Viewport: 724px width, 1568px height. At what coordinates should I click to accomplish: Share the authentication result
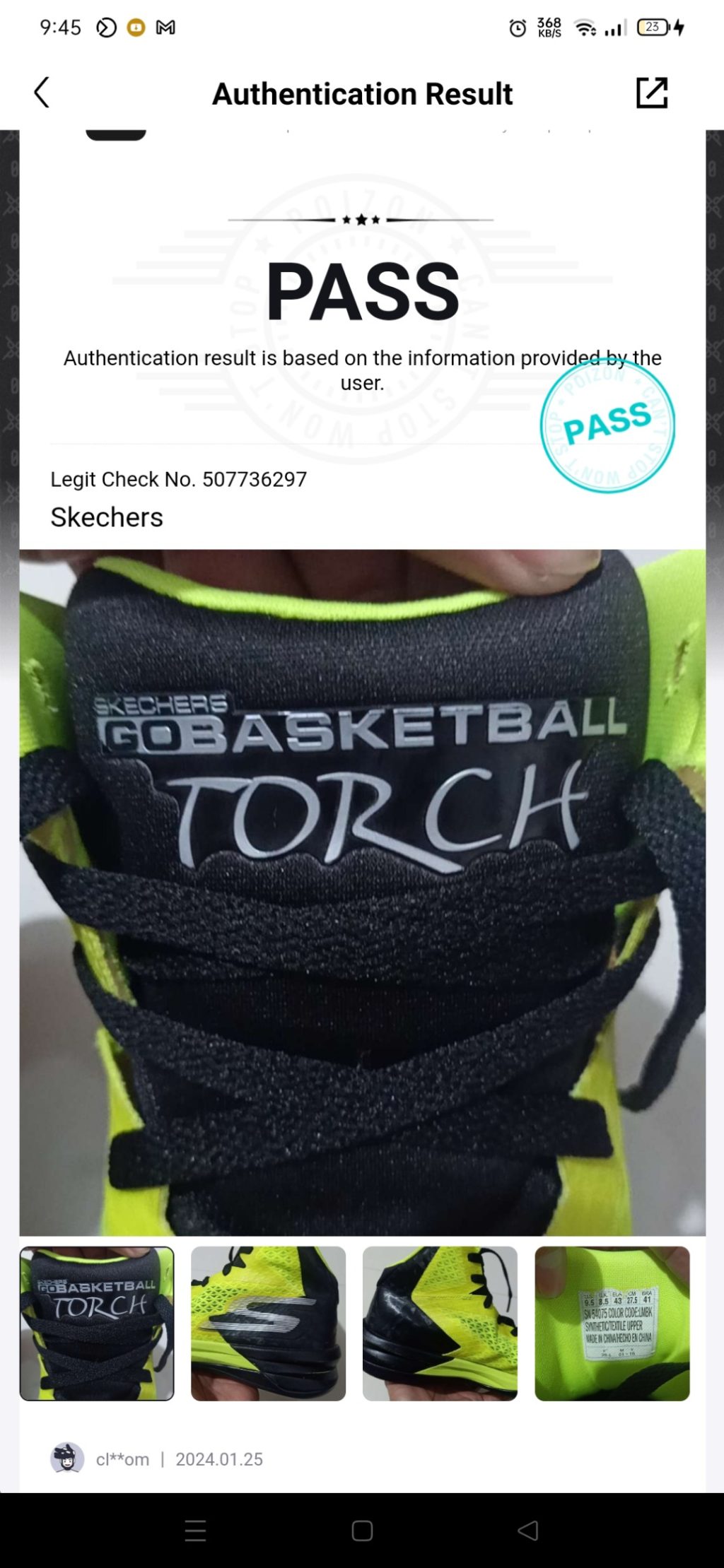coord(651,93)
